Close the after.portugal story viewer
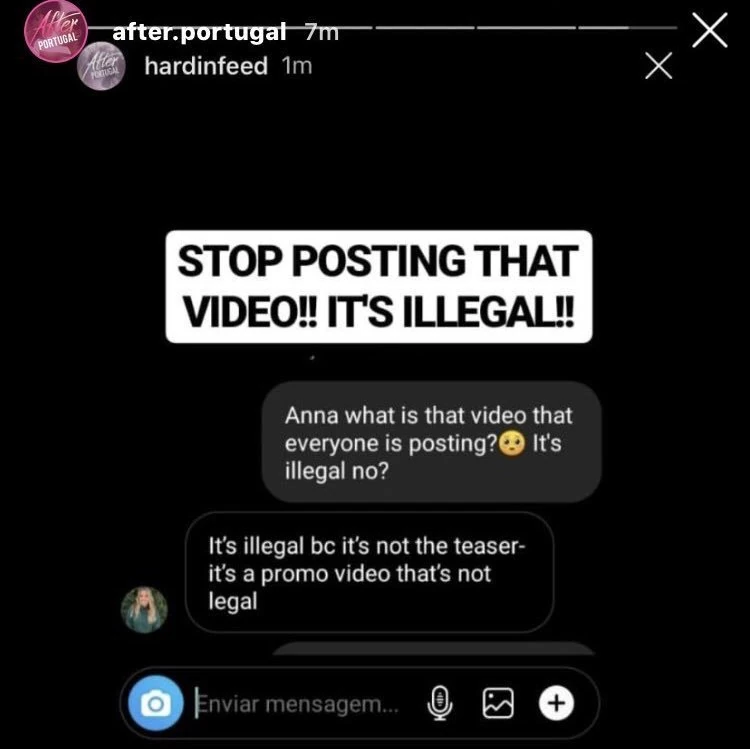 [709, 31]
